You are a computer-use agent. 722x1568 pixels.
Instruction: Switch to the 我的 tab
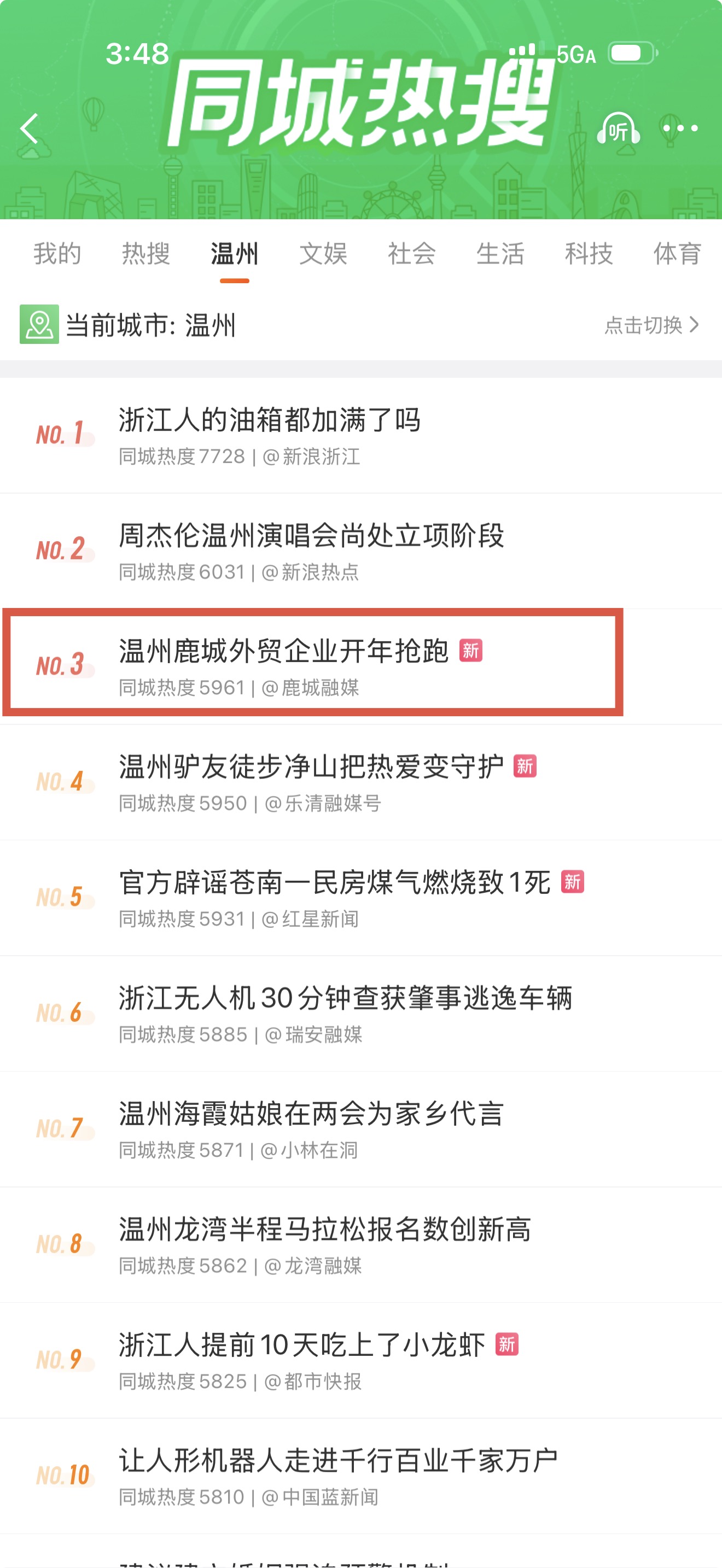pyautogui.click(x=57, y=254)
